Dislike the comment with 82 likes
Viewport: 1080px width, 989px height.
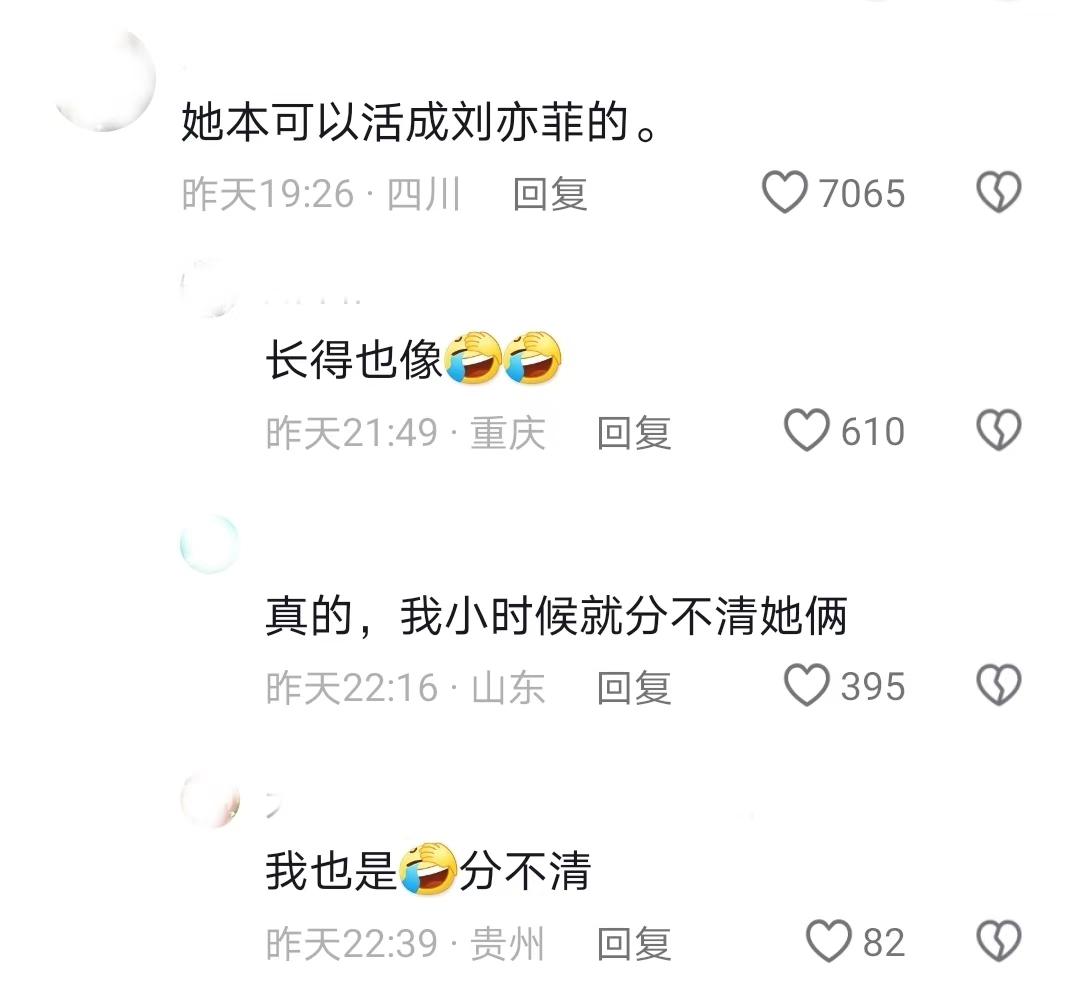pos(998,941)
